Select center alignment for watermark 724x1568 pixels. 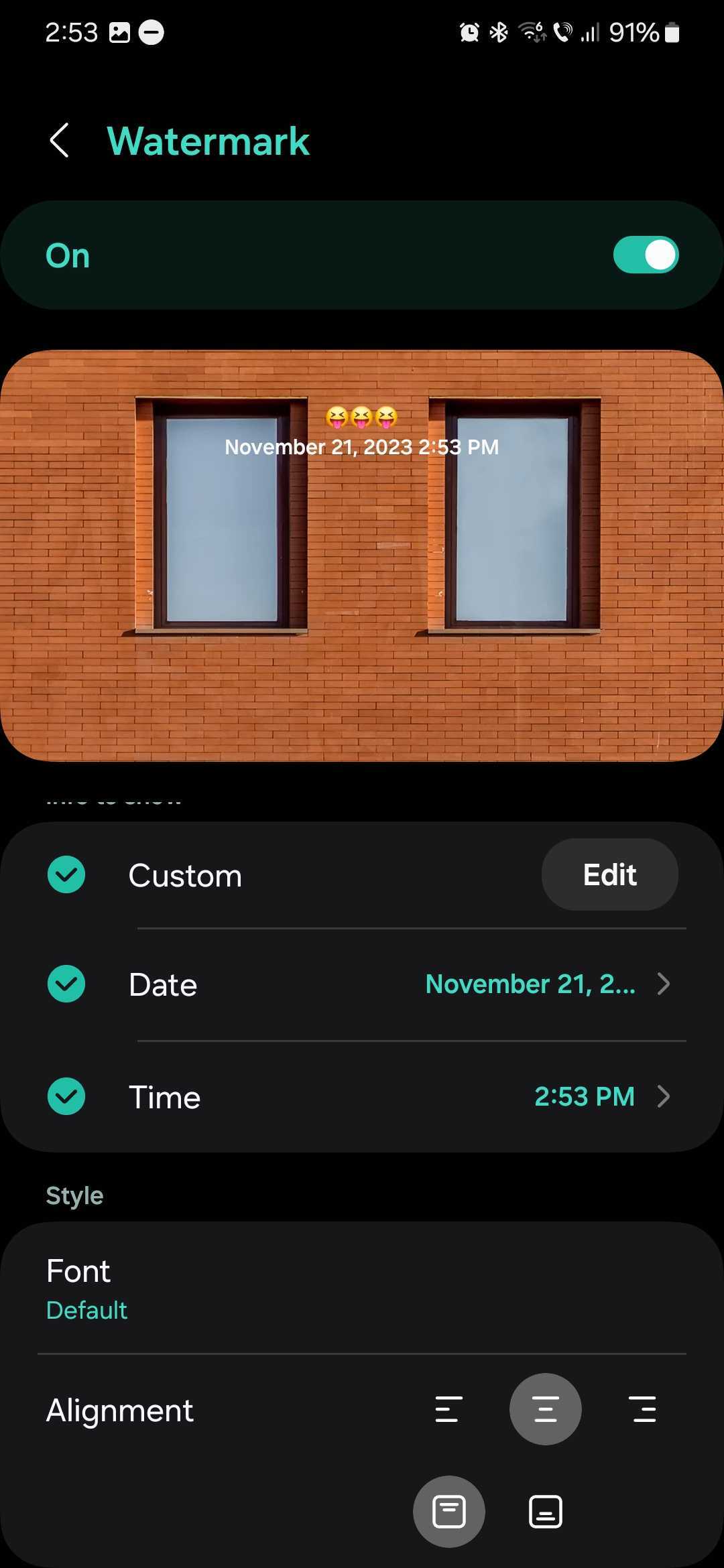(x=545, y=1409)
